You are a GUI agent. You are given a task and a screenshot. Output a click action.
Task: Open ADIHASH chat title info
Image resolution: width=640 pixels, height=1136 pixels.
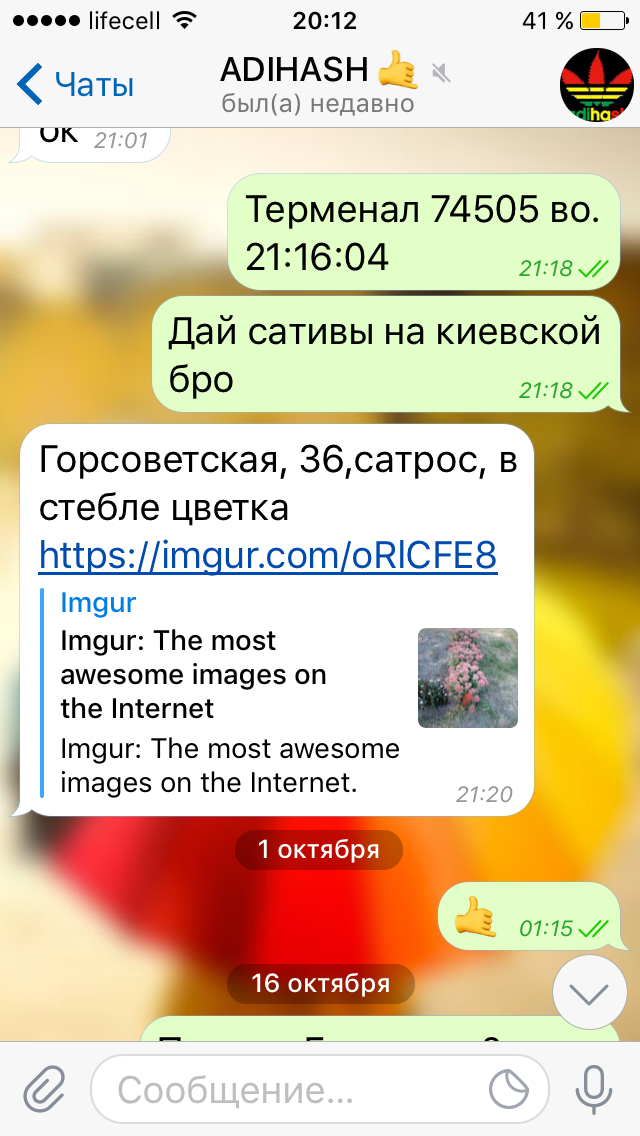[x=319, y=85]
